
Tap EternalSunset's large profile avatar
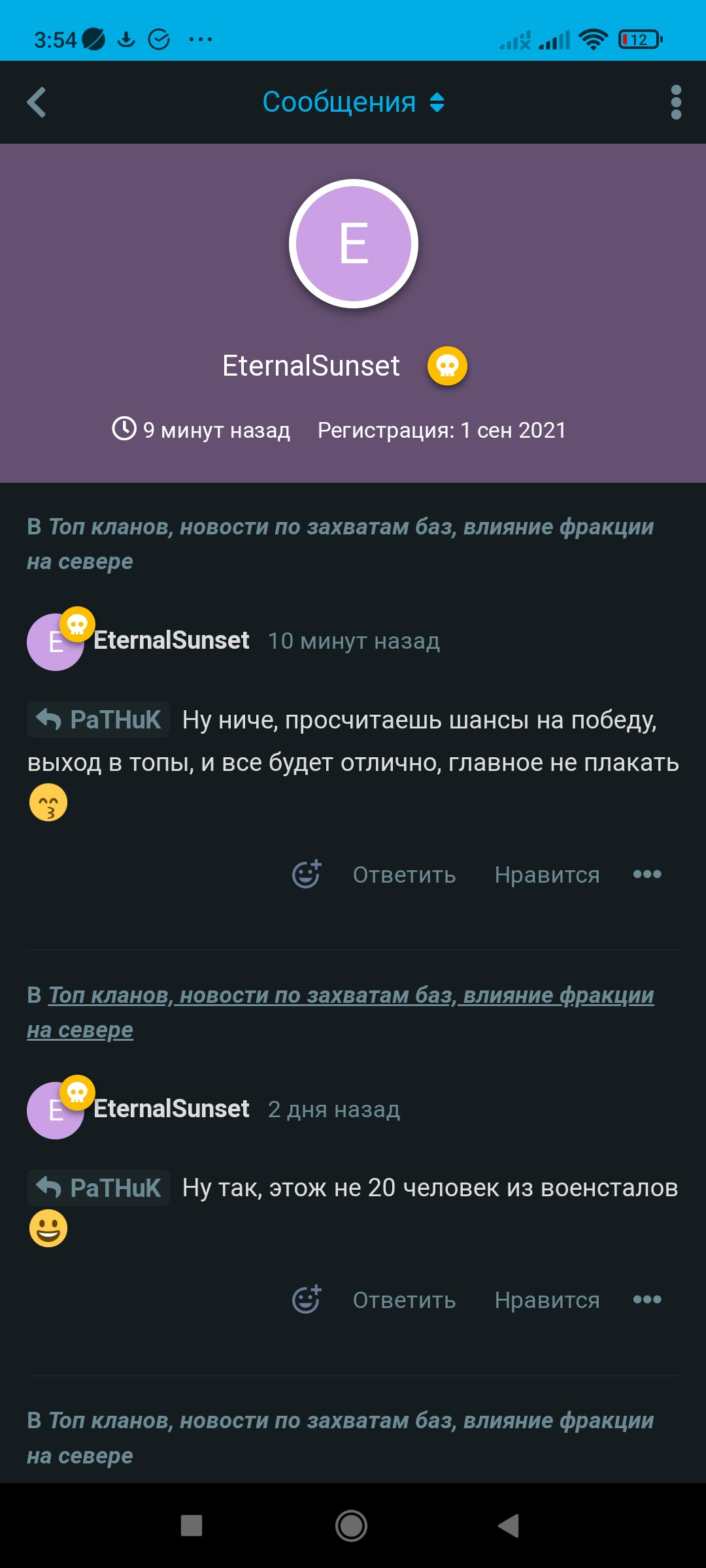click(x=354, y=244)
